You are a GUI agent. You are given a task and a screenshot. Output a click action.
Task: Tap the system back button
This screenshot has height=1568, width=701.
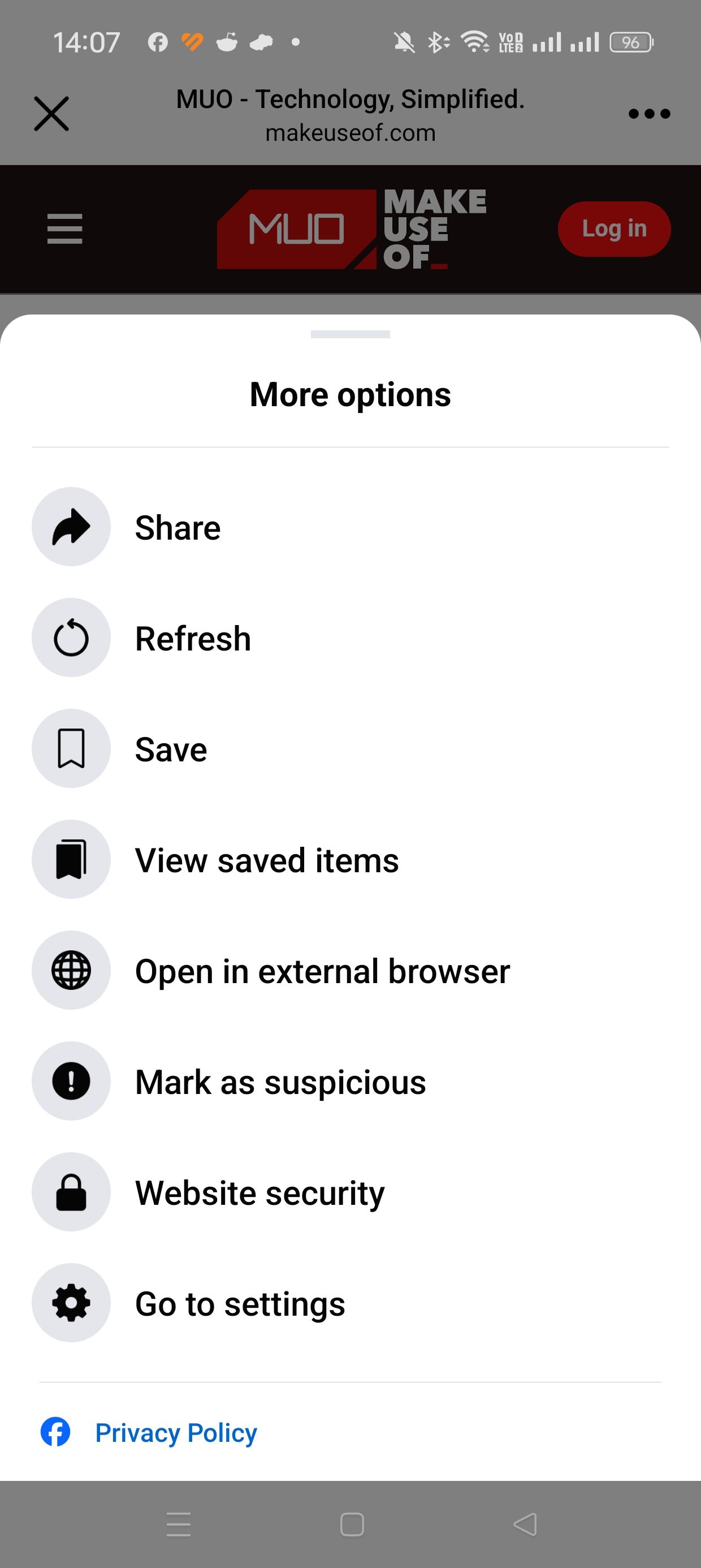[525, 1524]
